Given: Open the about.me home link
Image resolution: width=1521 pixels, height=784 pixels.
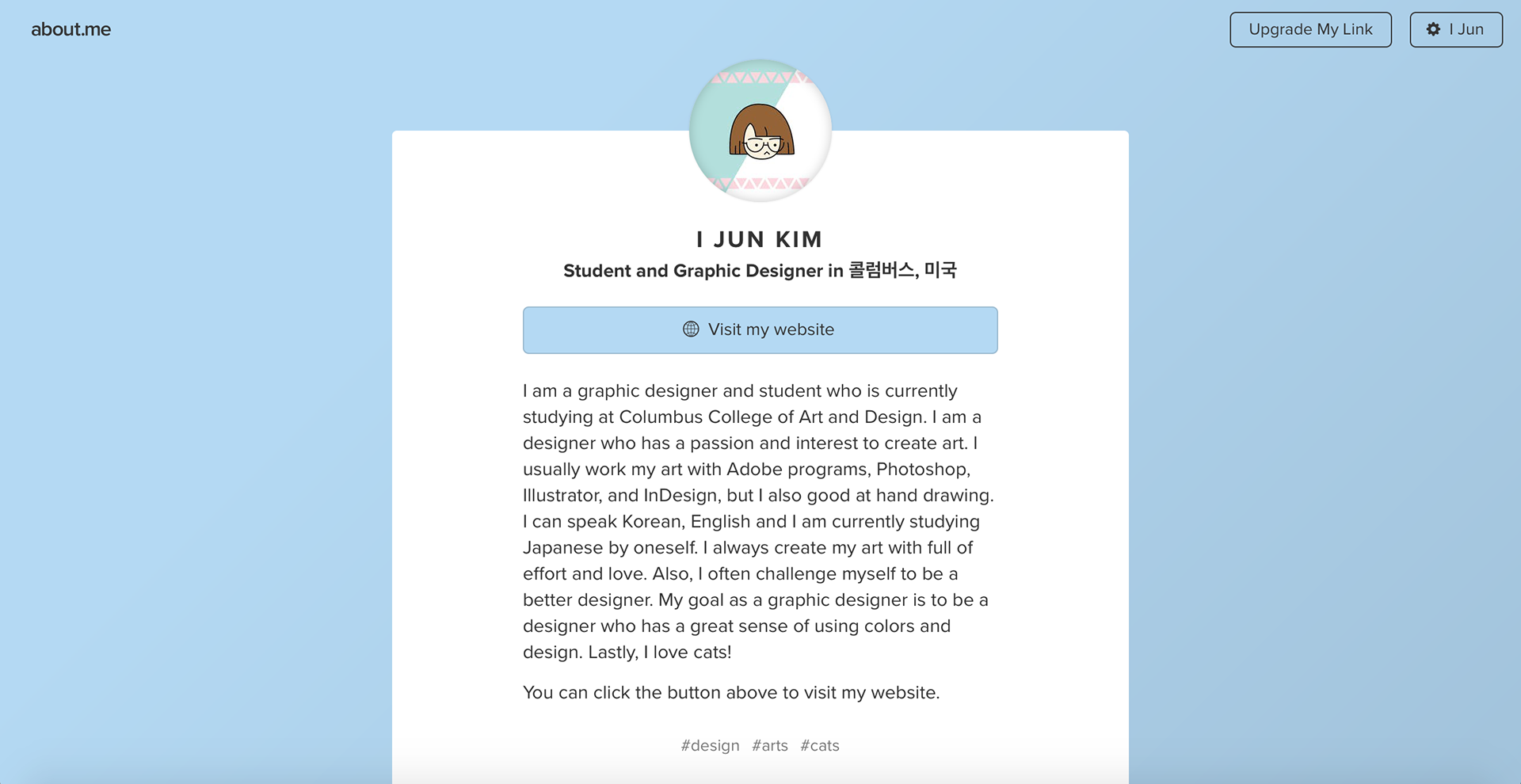Looking at the screenshot, I should pos(71,29).
